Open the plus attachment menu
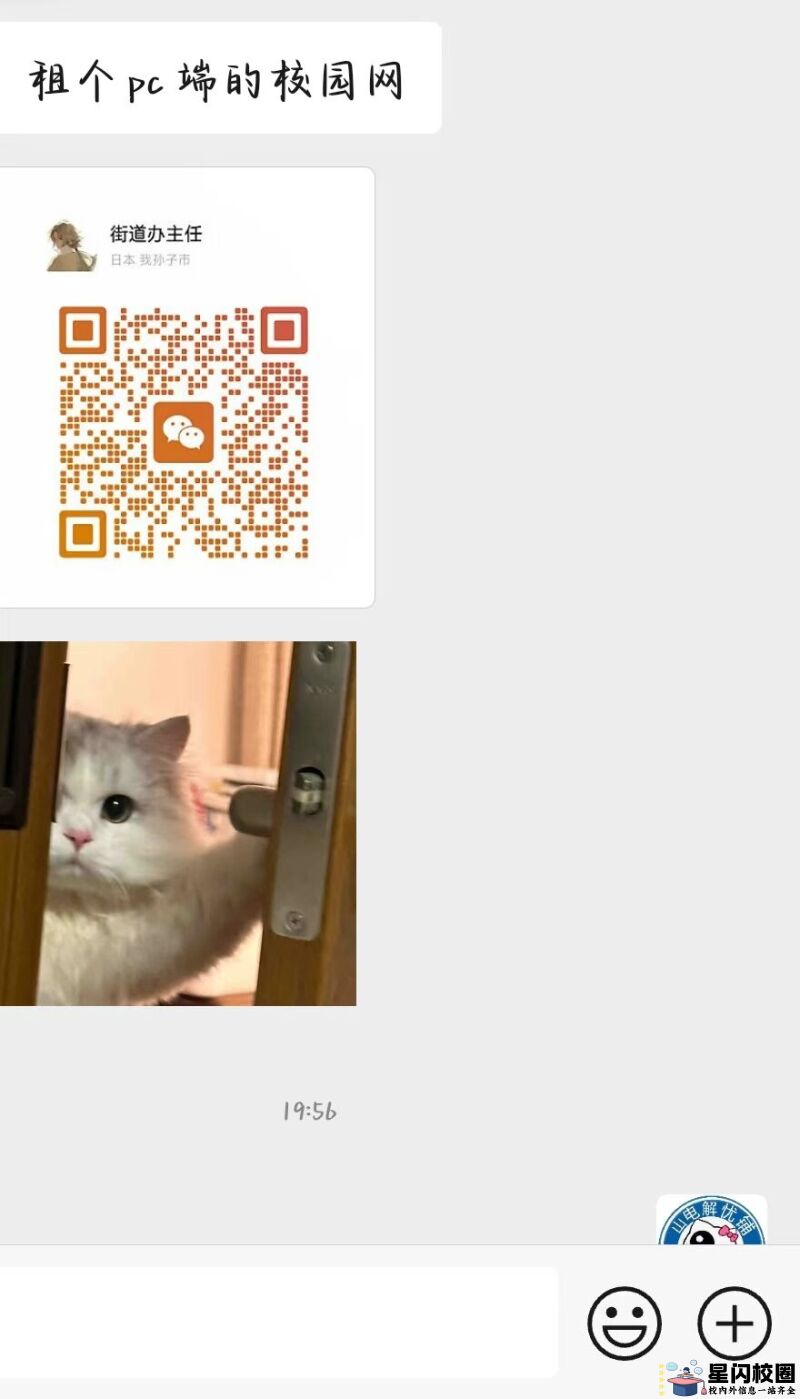800x1399 pixels. pos(734,1323)
